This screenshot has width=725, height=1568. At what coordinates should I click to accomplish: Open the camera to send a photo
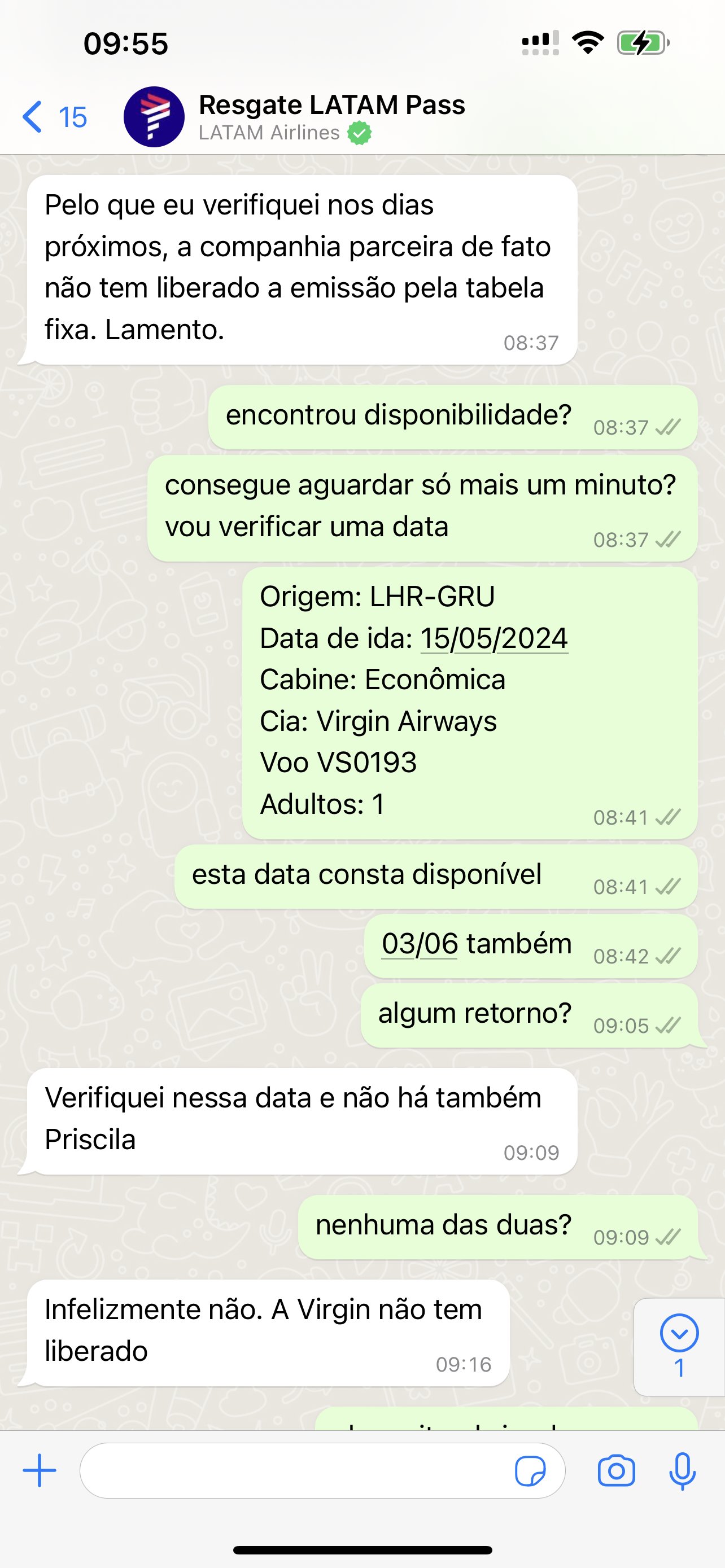click(x=616, y=1470)
